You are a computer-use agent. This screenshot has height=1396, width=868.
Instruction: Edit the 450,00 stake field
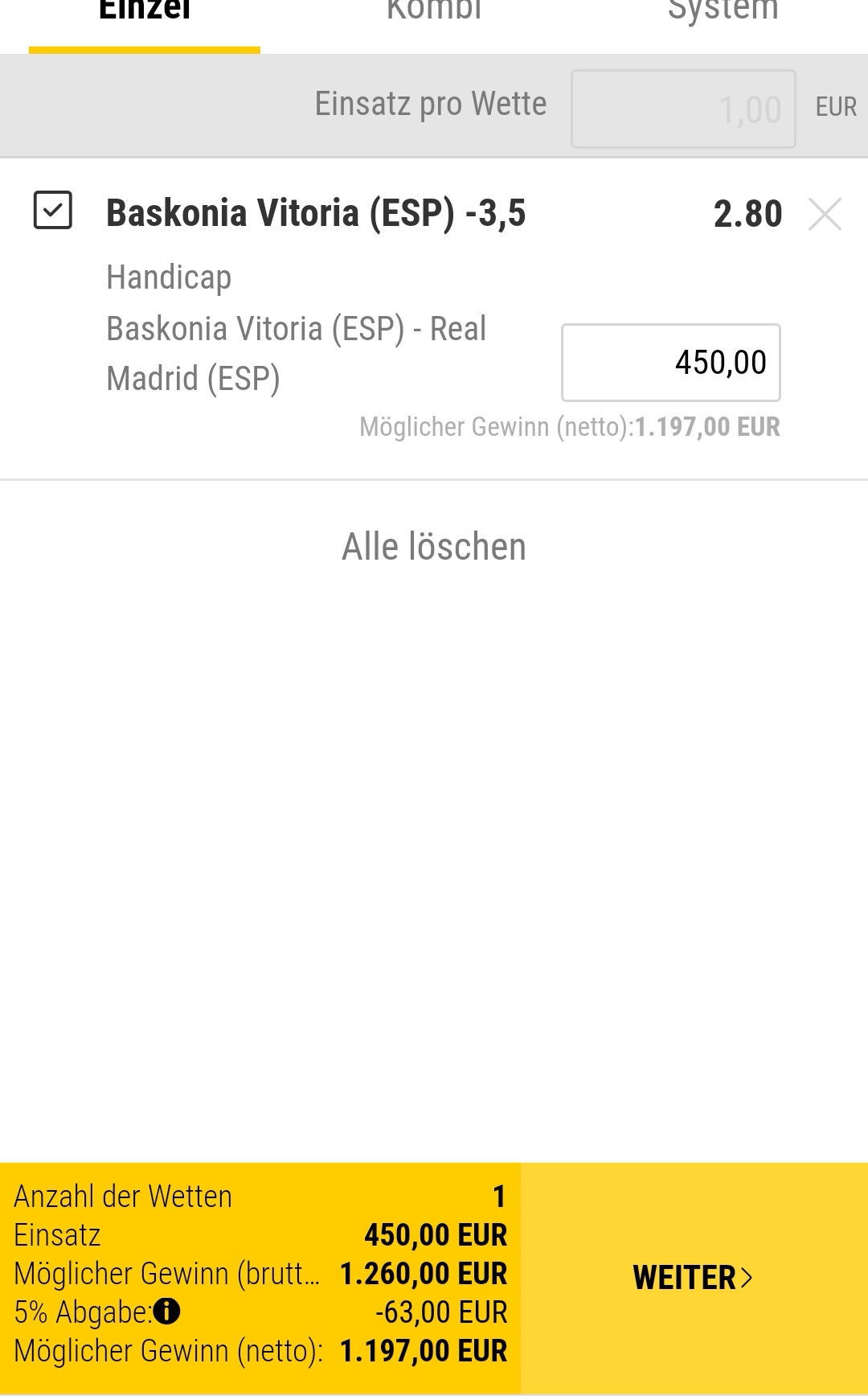tap(671, 363)
